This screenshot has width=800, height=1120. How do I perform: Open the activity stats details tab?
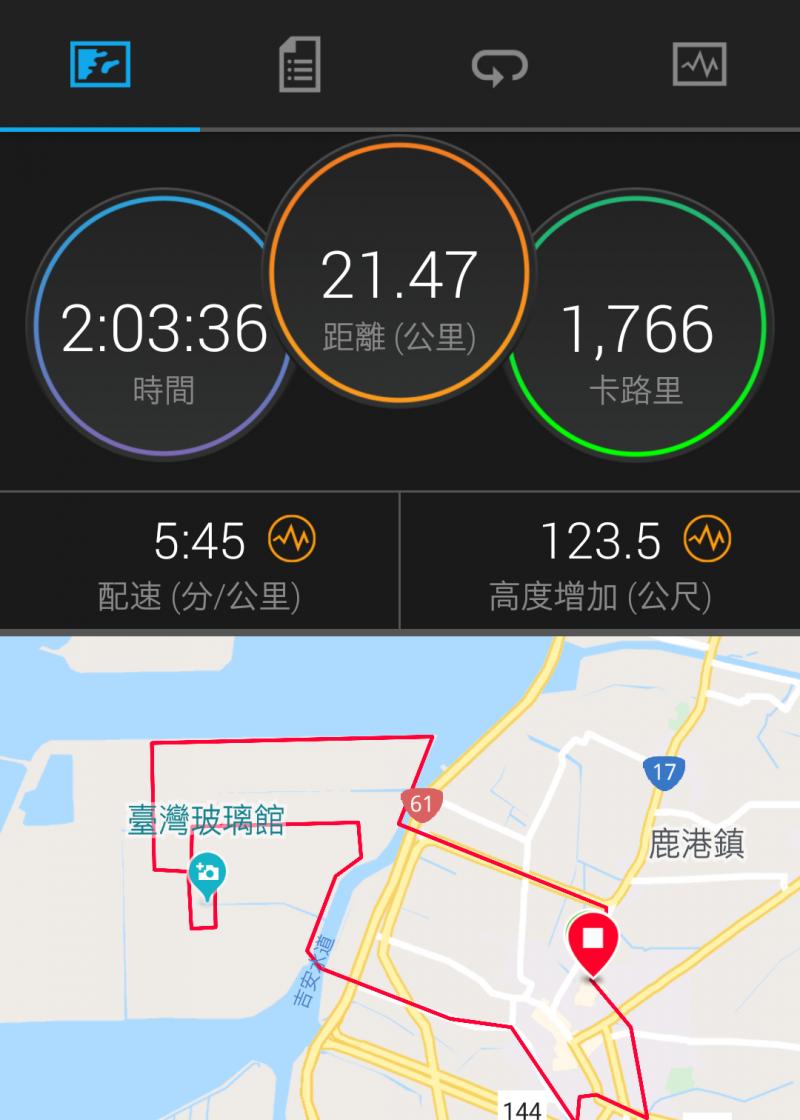[x=299, y=65]
